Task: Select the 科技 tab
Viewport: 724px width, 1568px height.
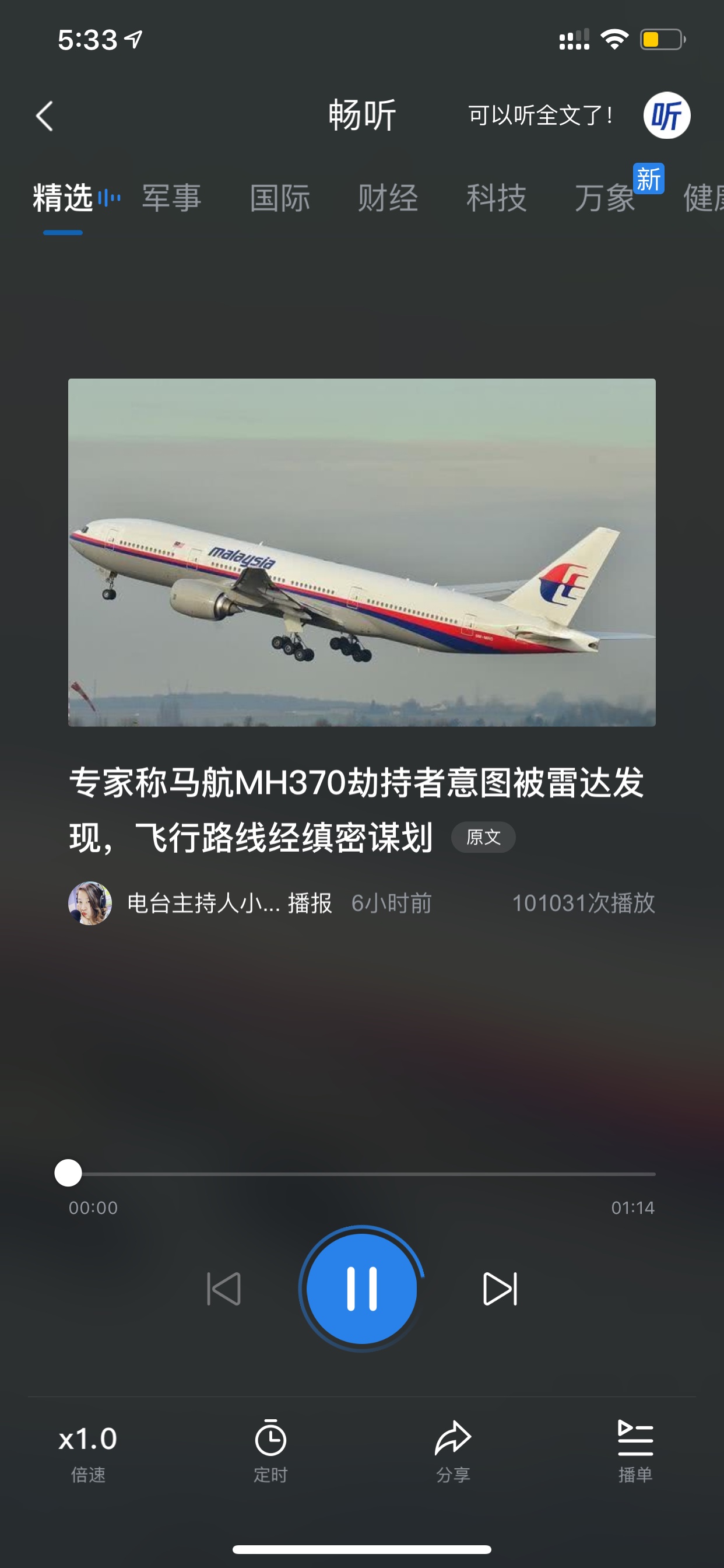Action: pos(497,198)
